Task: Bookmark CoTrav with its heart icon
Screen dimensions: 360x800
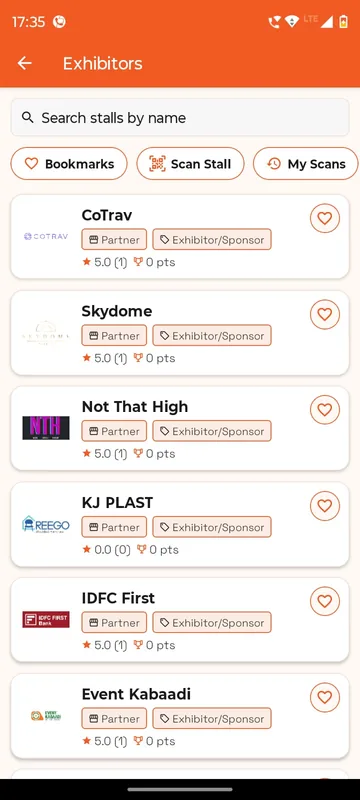Action: coord(325,218)
